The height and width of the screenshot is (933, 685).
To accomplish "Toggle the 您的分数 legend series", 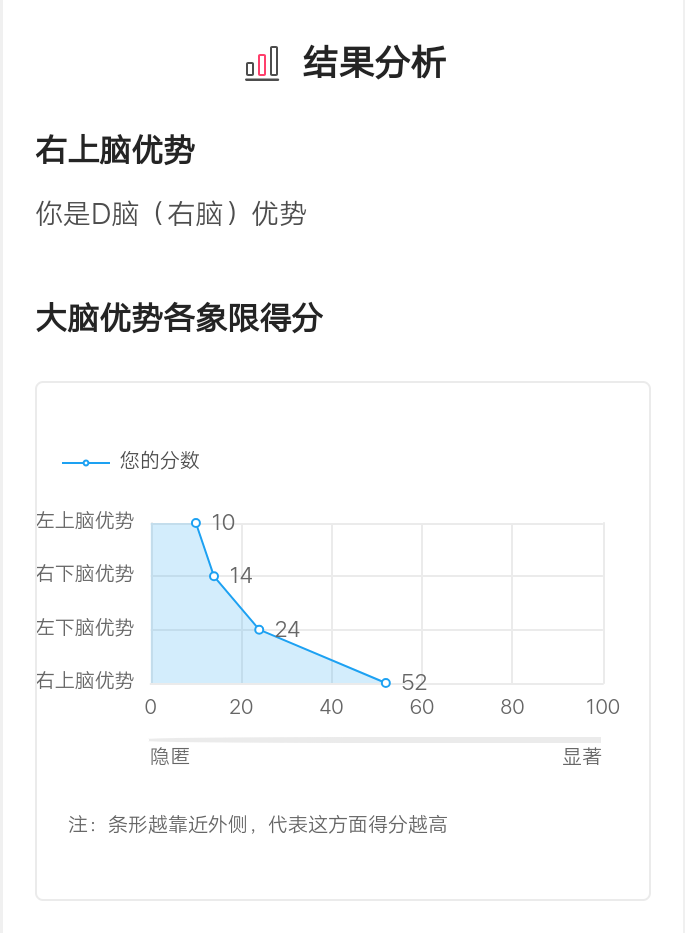I will (x=131, y=461).
